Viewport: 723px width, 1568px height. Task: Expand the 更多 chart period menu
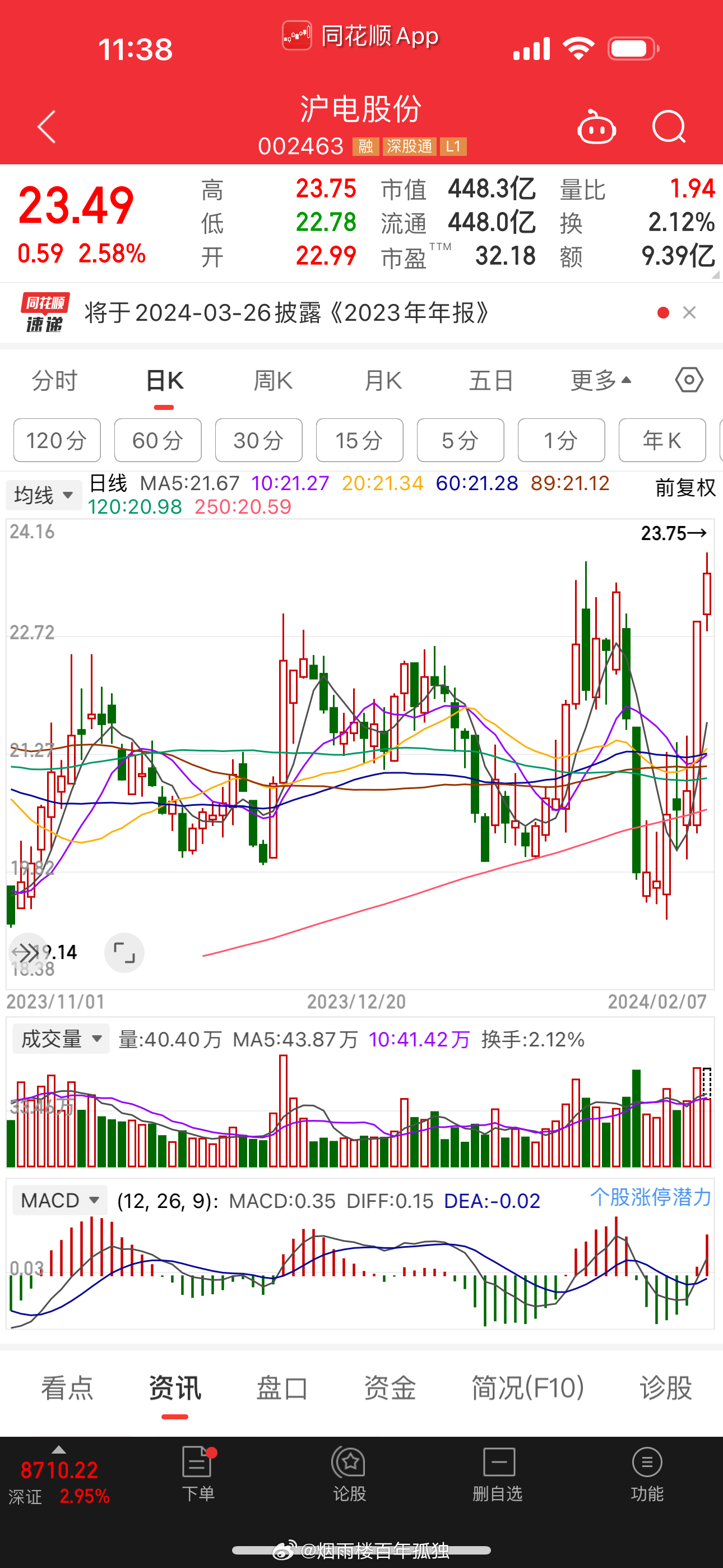click(x=601, y=381)
